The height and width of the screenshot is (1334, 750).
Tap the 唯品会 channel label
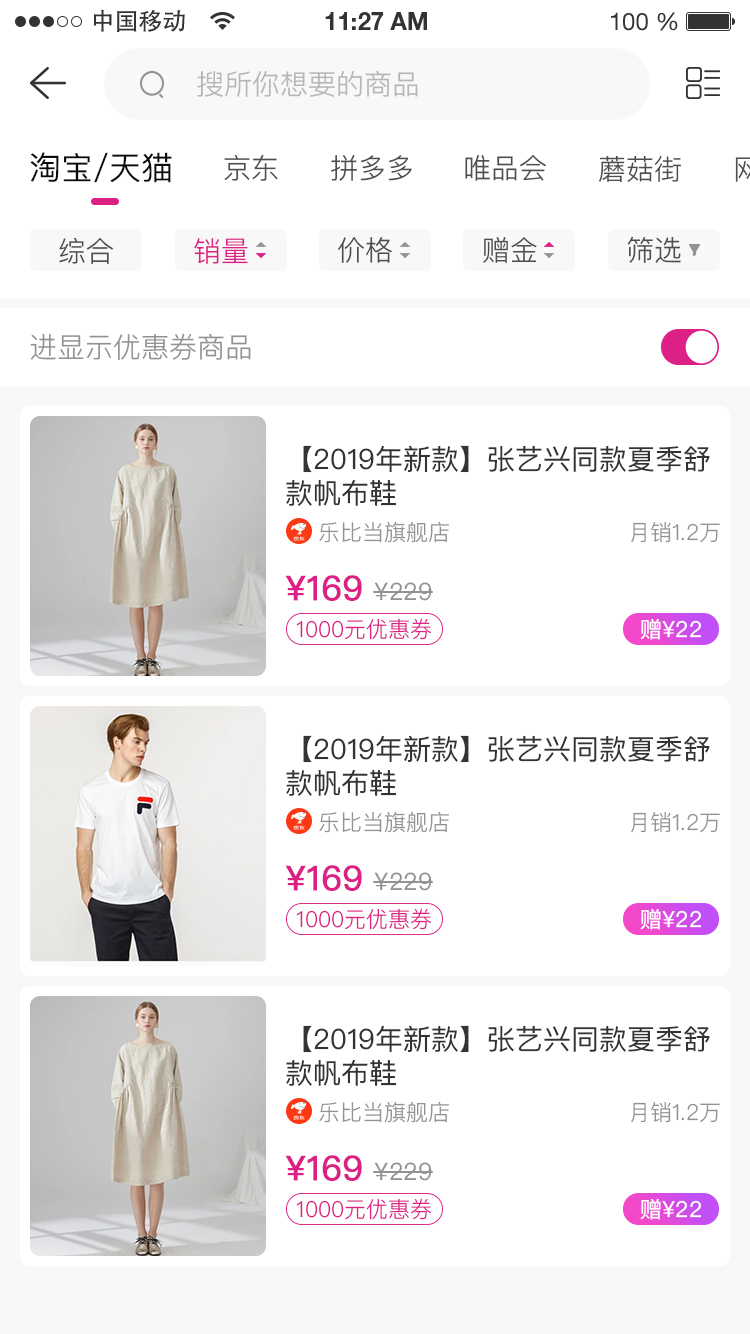505,170
